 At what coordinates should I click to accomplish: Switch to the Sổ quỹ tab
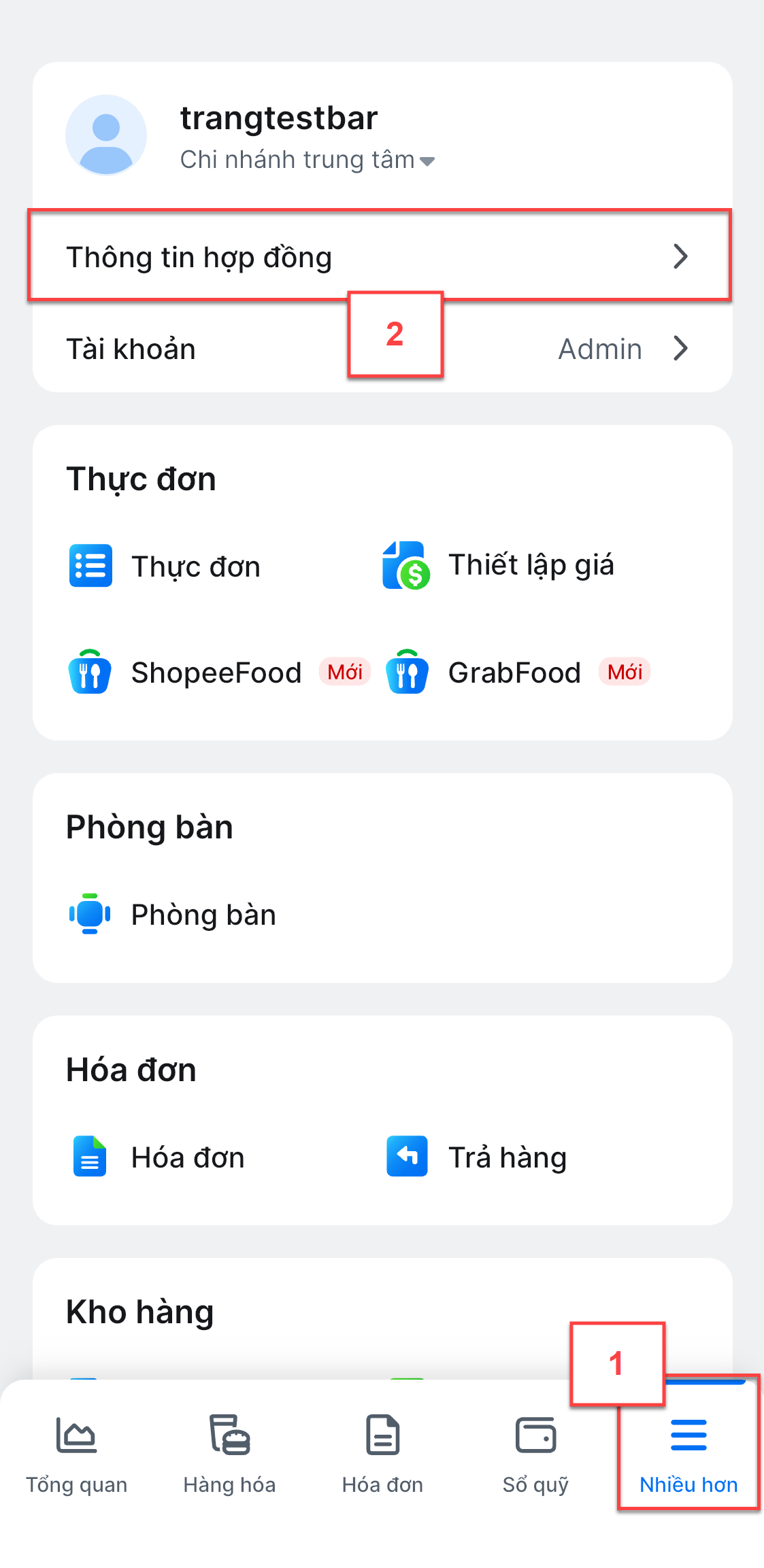[535, 1454]
